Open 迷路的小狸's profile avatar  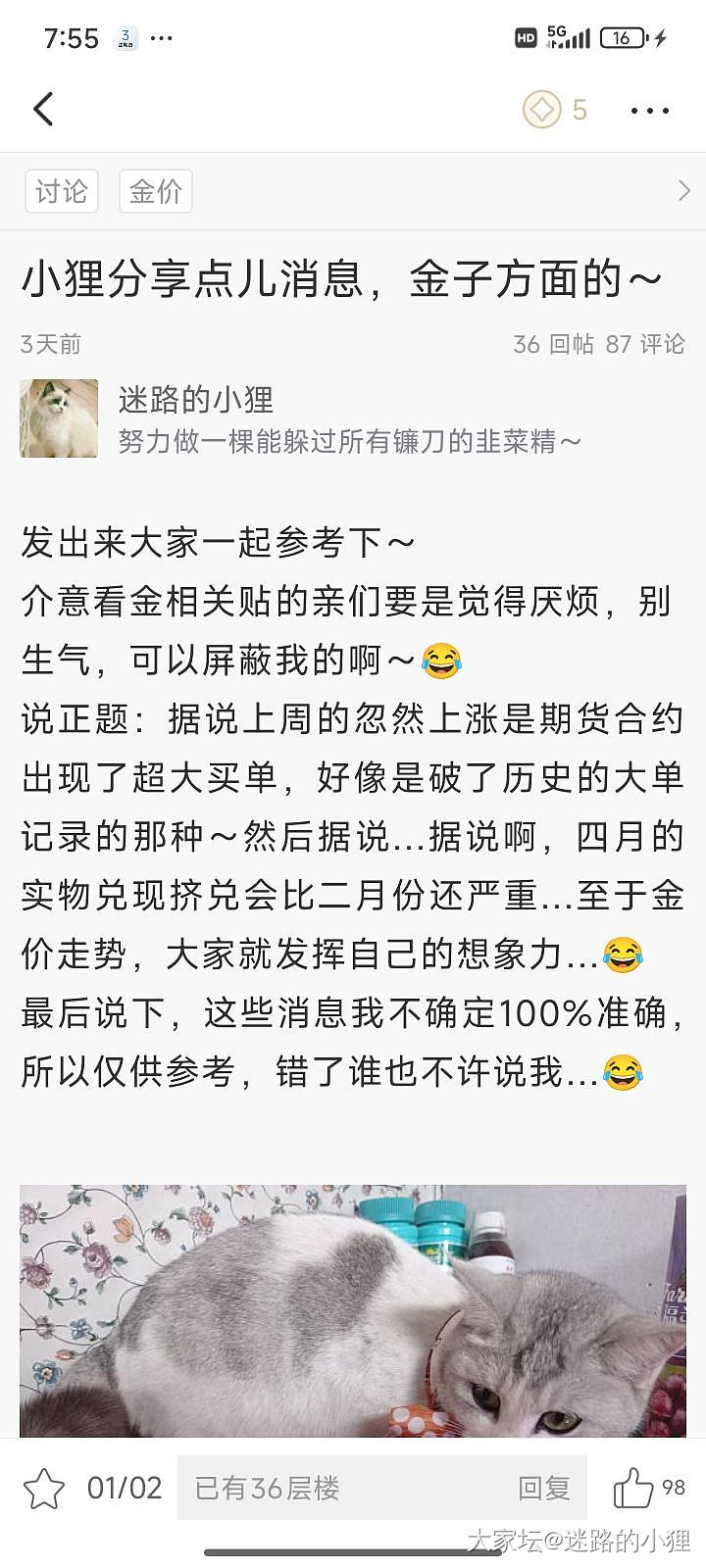(59, 418)
